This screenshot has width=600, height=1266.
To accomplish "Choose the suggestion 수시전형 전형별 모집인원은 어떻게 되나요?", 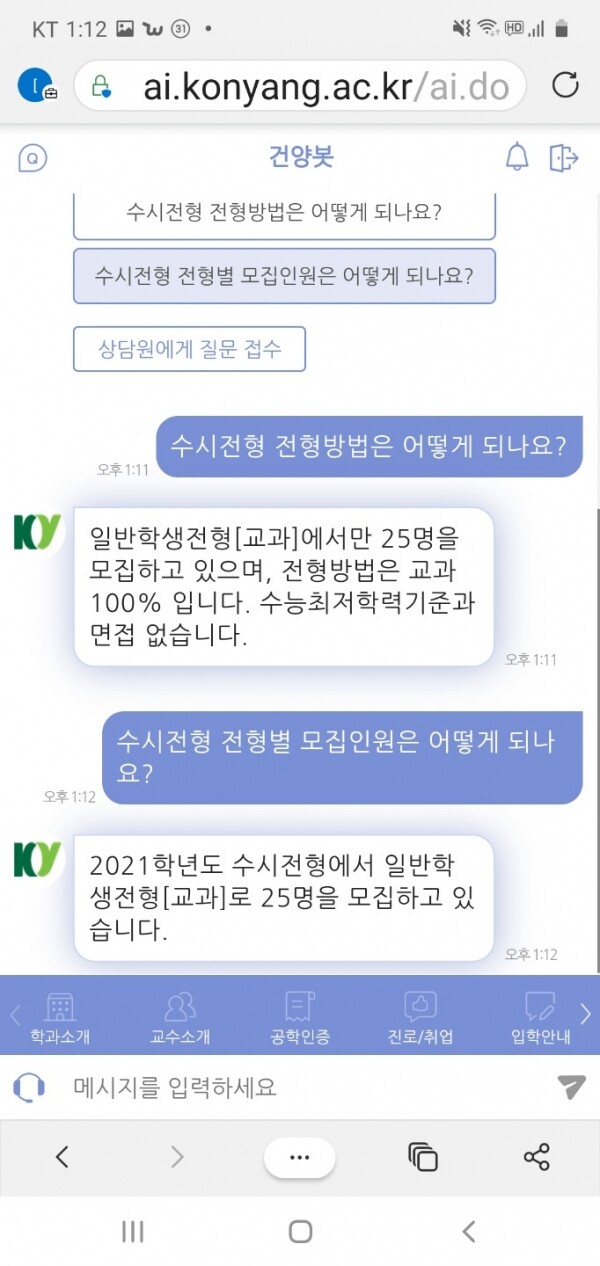I will click(x=284, y=276).
